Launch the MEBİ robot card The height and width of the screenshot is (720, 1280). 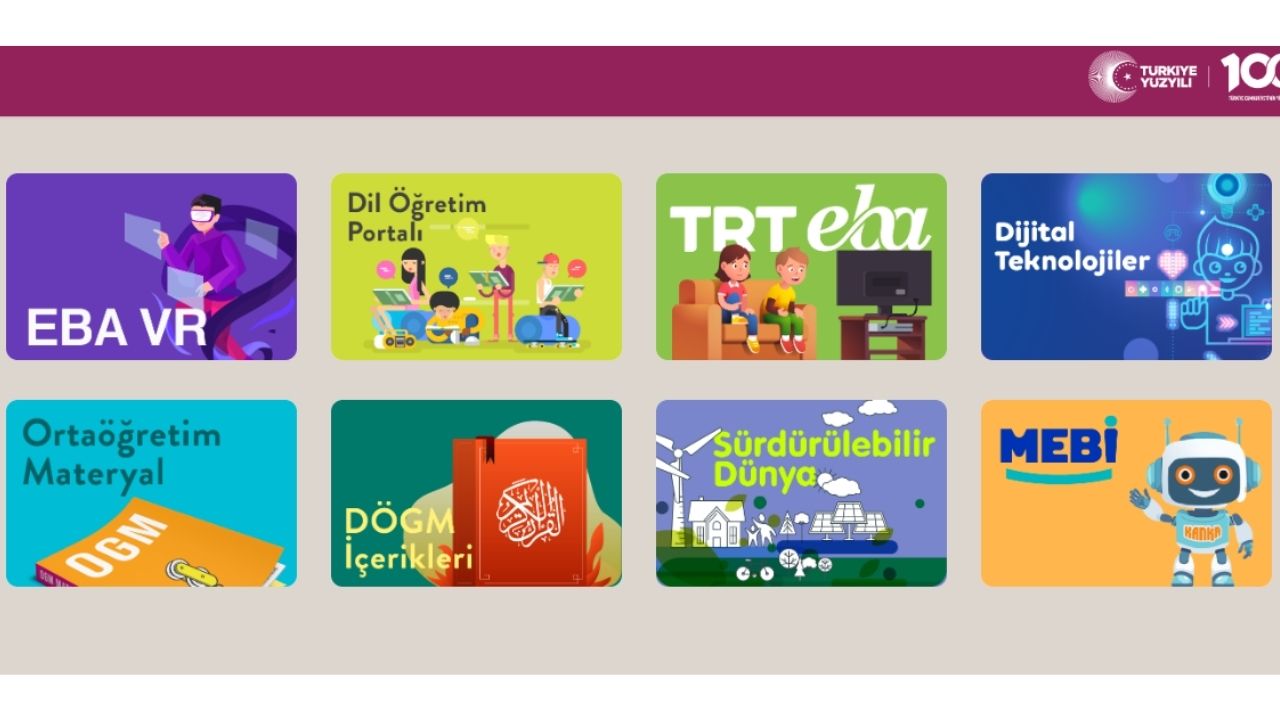1126,493
